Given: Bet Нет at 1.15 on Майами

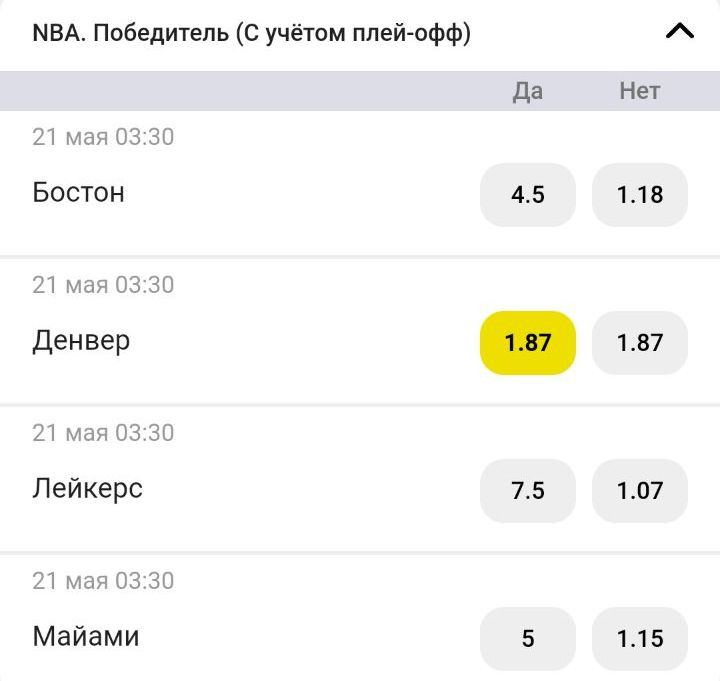Looking at the screenshot, I should pos(640,638).
